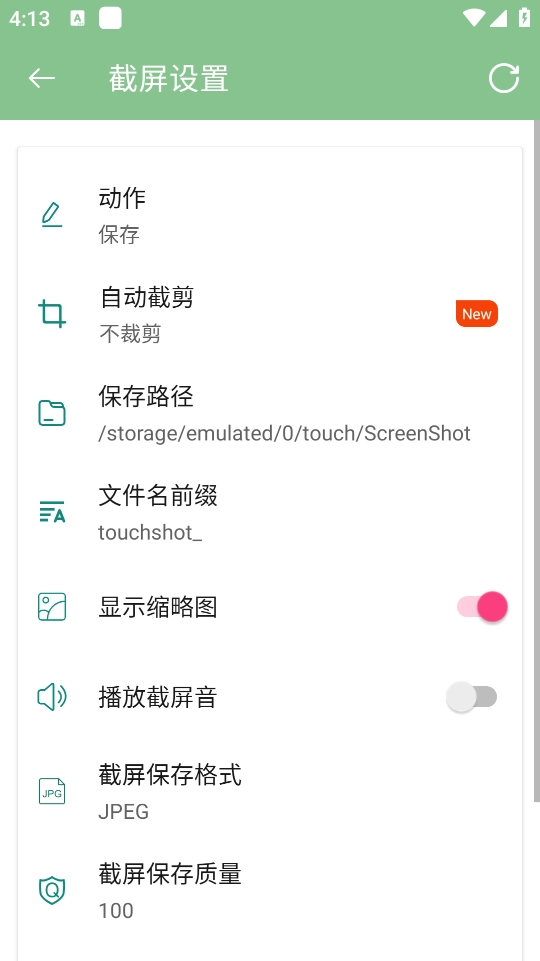The image size is (540, 961).
Task: Edit the 文件名前缀 setting
Action: pyautogui.click(x=270, y=513)
